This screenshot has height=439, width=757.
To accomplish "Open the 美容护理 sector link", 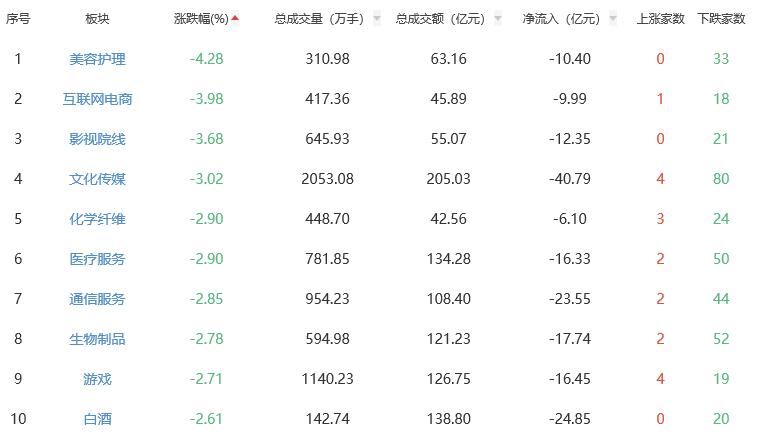I will click(x=97, y=59).
